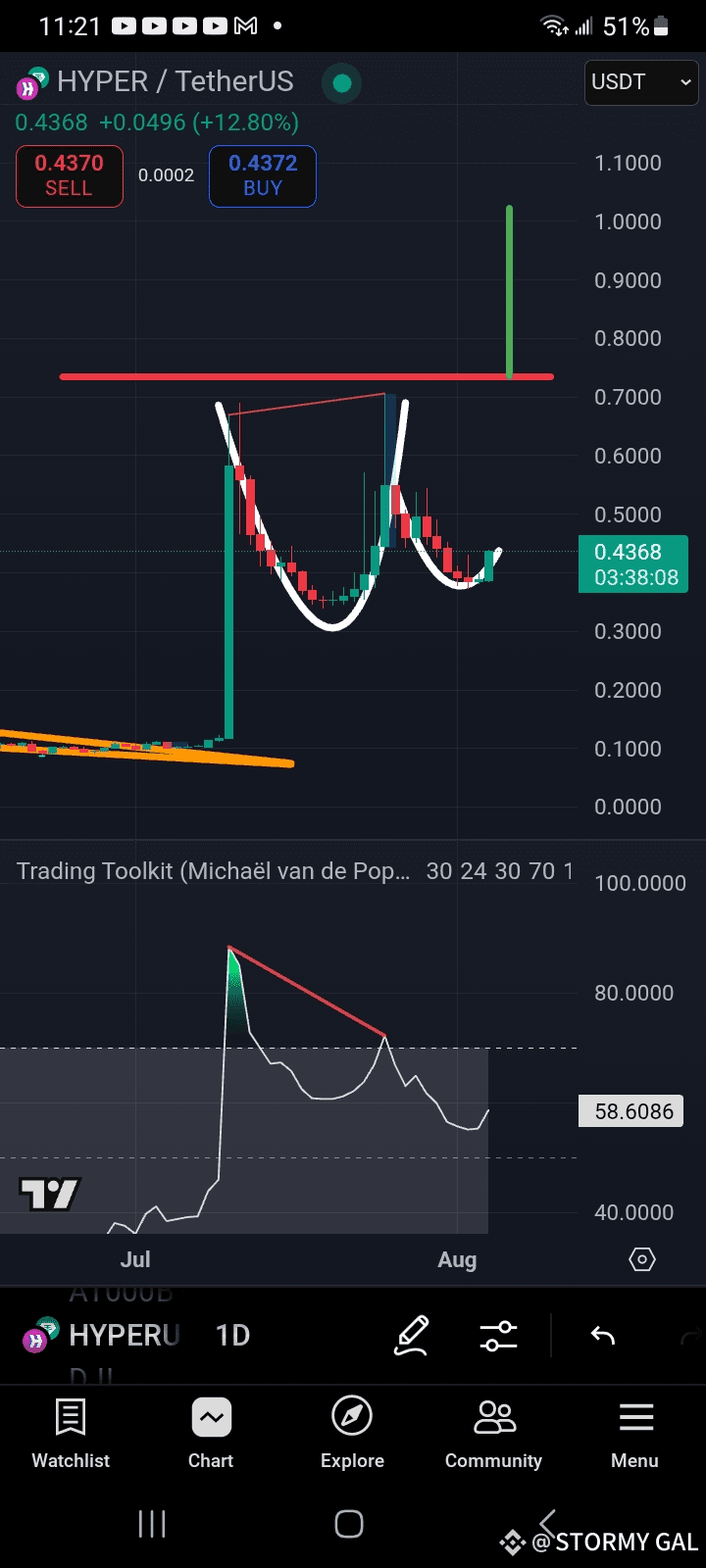Viewport: 706px width, 1568px height.
Task: Switch to the Community tab
Action: coord(493,1434)
